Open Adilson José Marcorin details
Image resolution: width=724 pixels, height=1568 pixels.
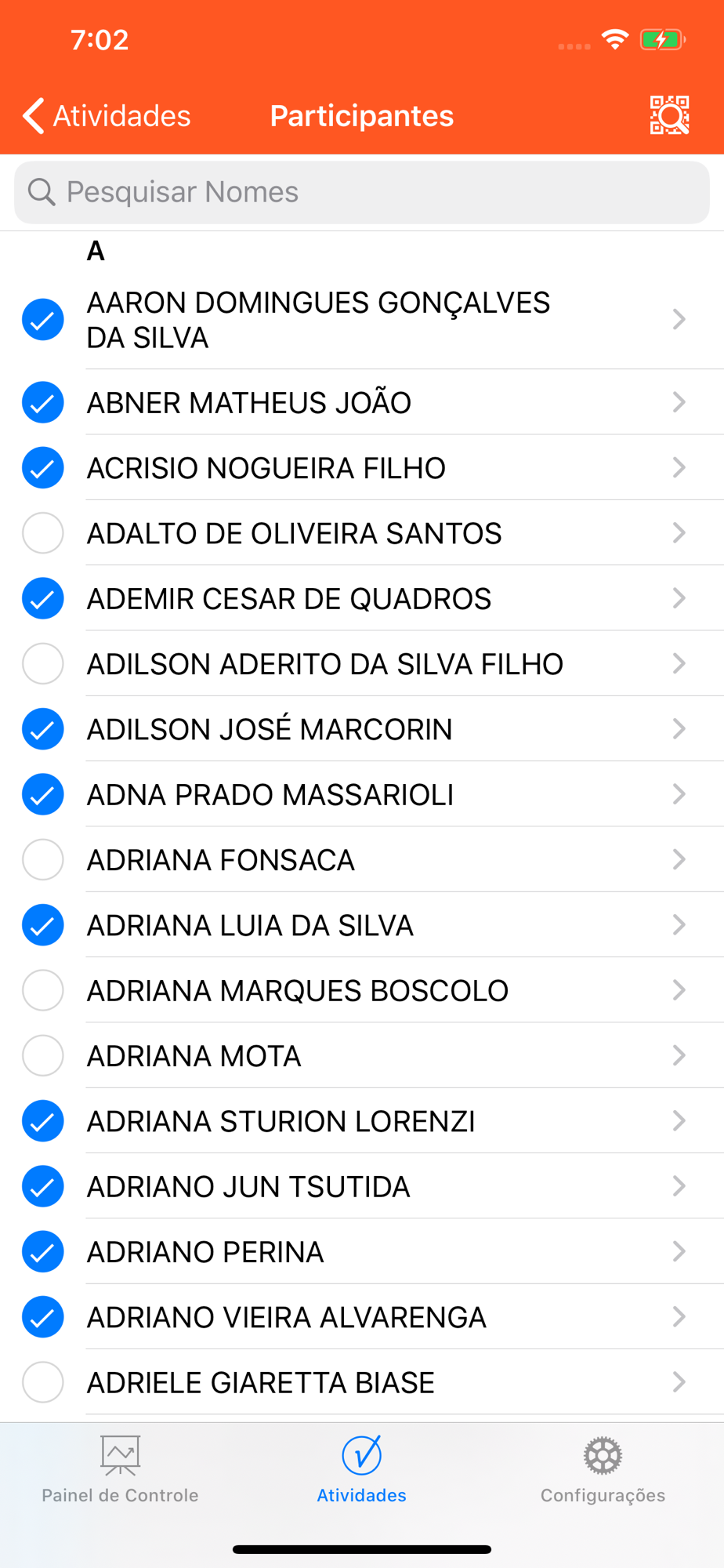(x=362, y=729)
